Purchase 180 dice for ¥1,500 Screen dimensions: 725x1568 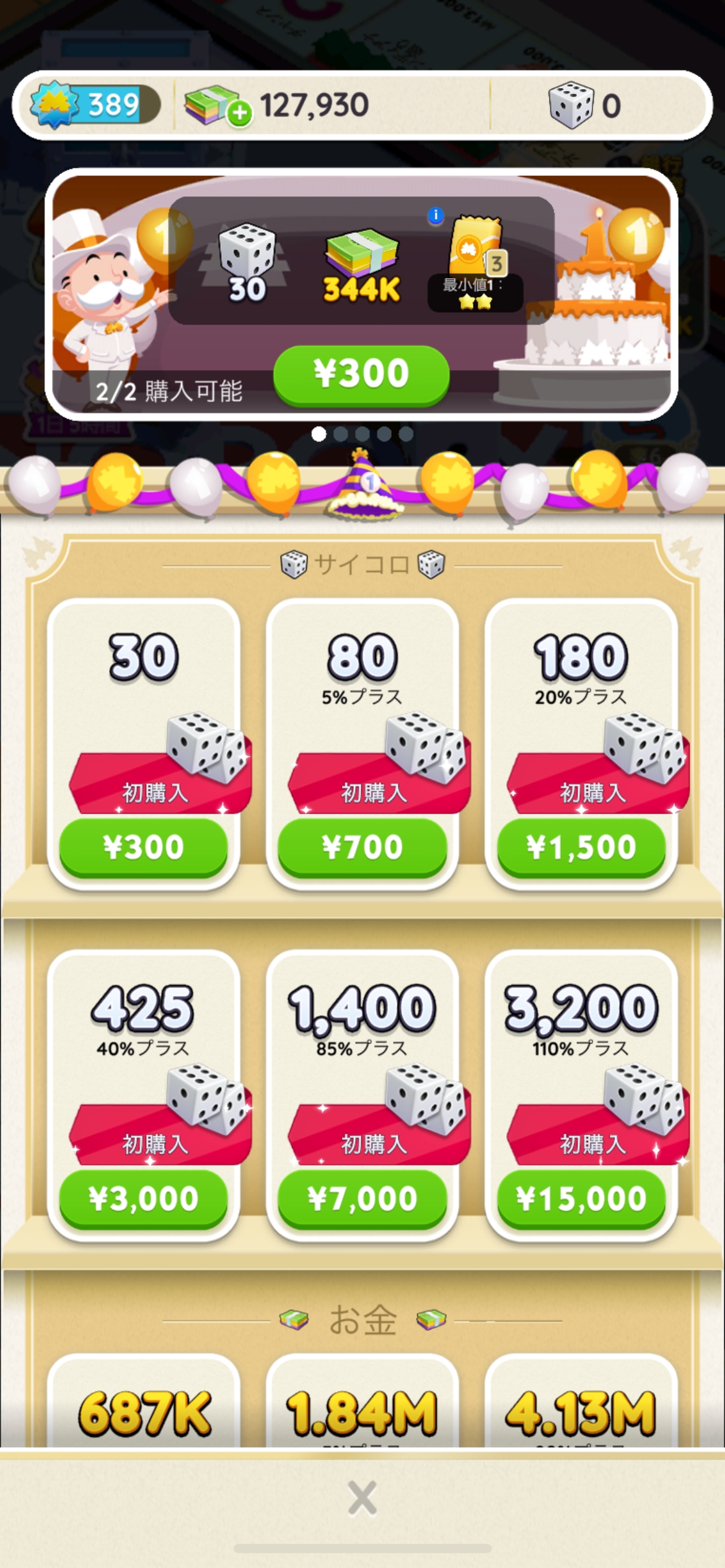tap(581, 847)
